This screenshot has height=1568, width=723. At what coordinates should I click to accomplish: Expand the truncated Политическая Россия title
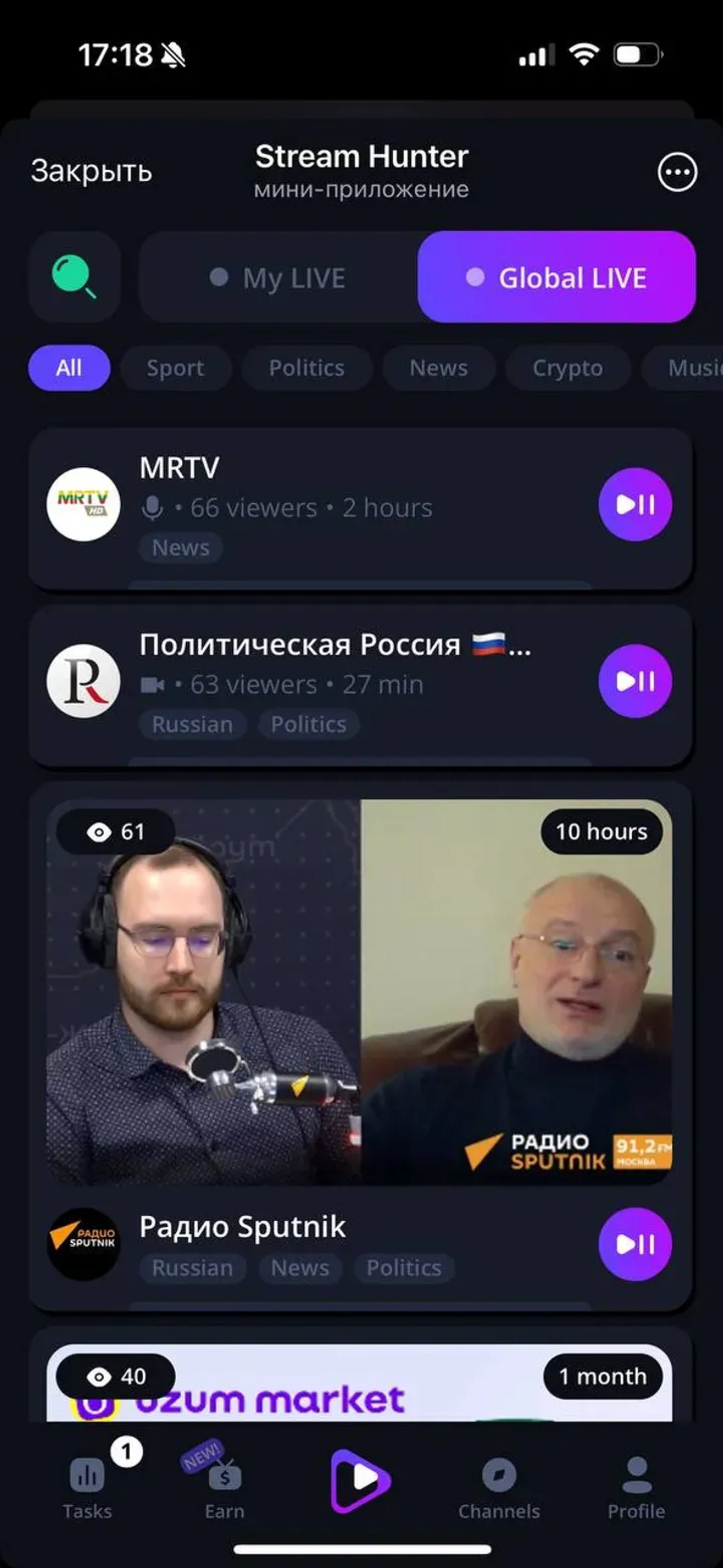[335, 645]
